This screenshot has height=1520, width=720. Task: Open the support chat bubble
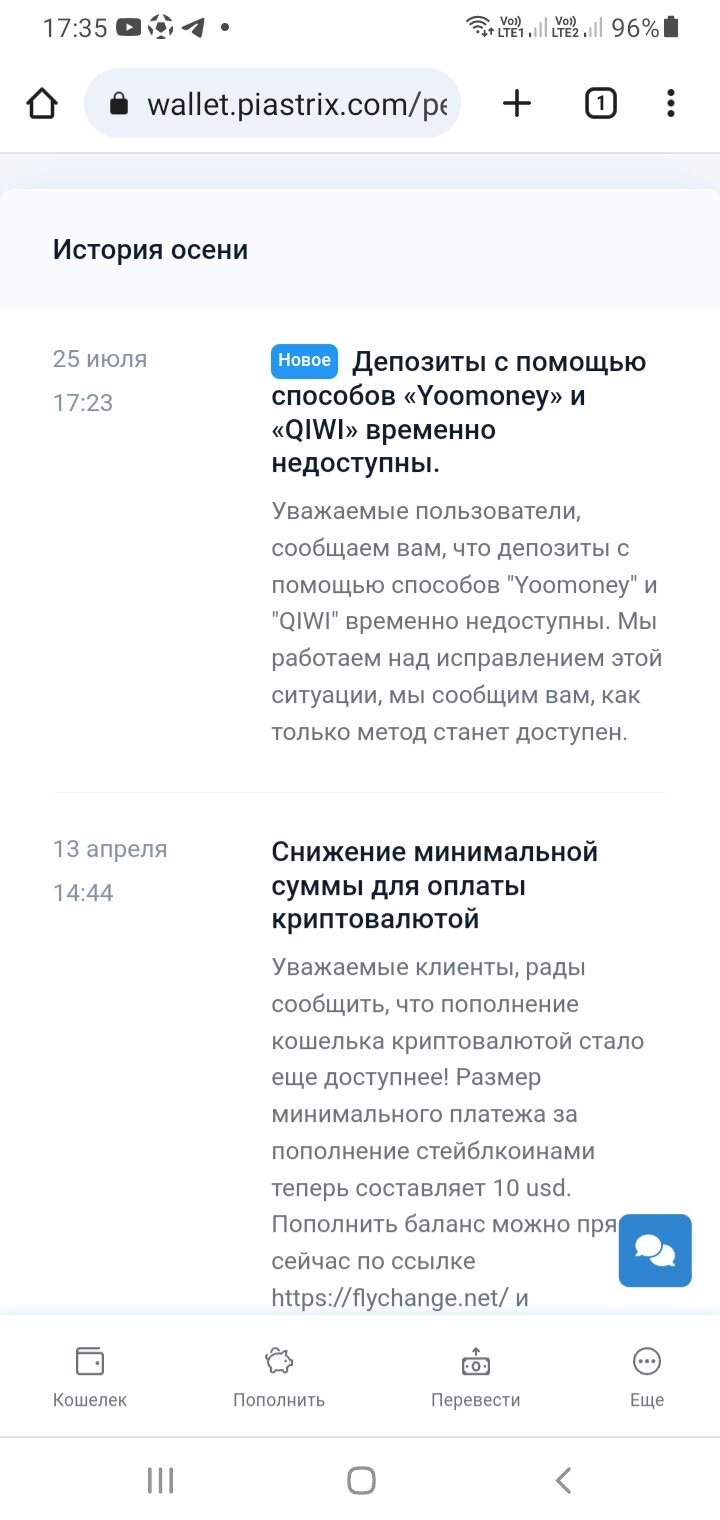[655, 1250]
